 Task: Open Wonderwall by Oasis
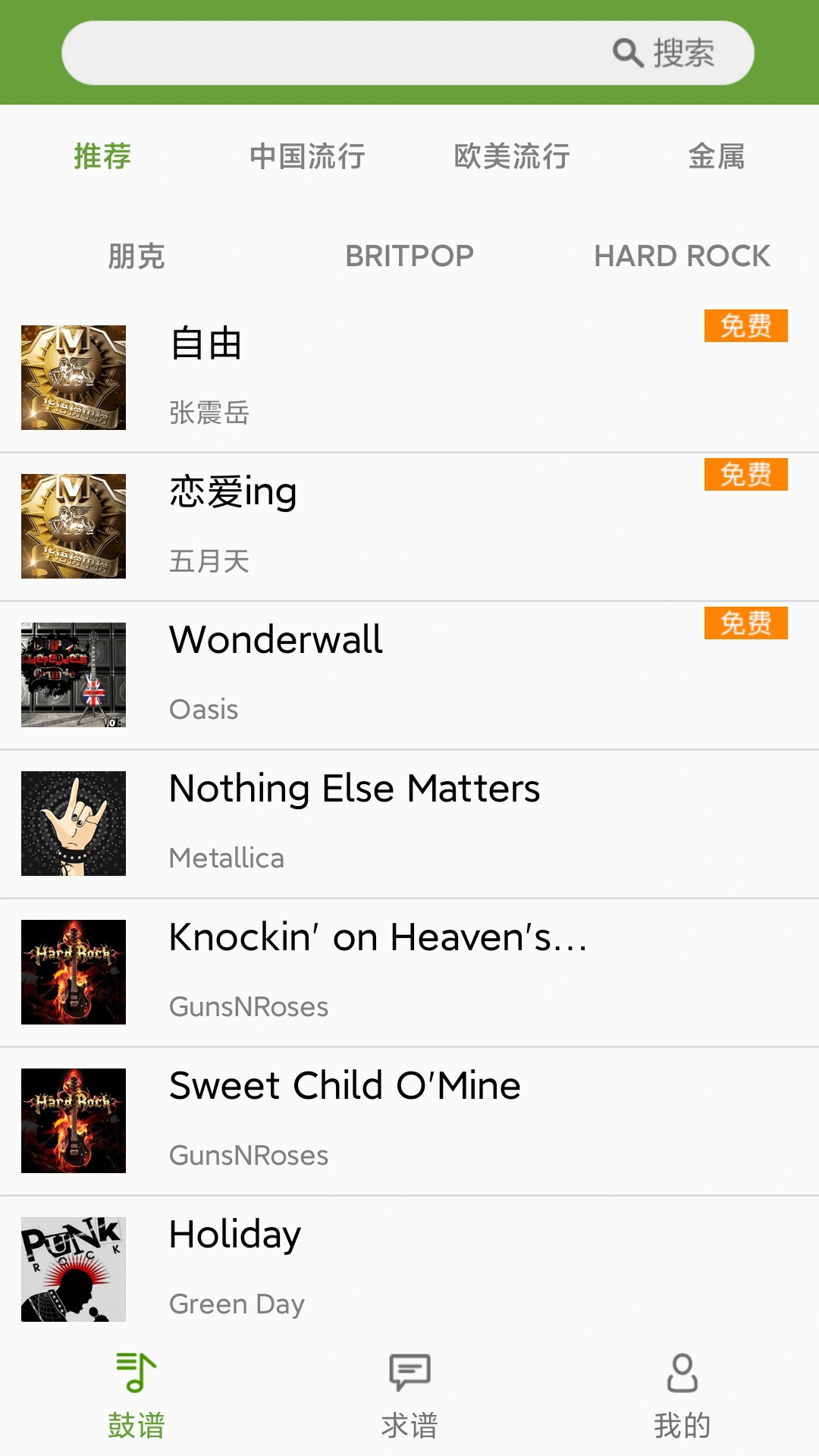[409, 674]
